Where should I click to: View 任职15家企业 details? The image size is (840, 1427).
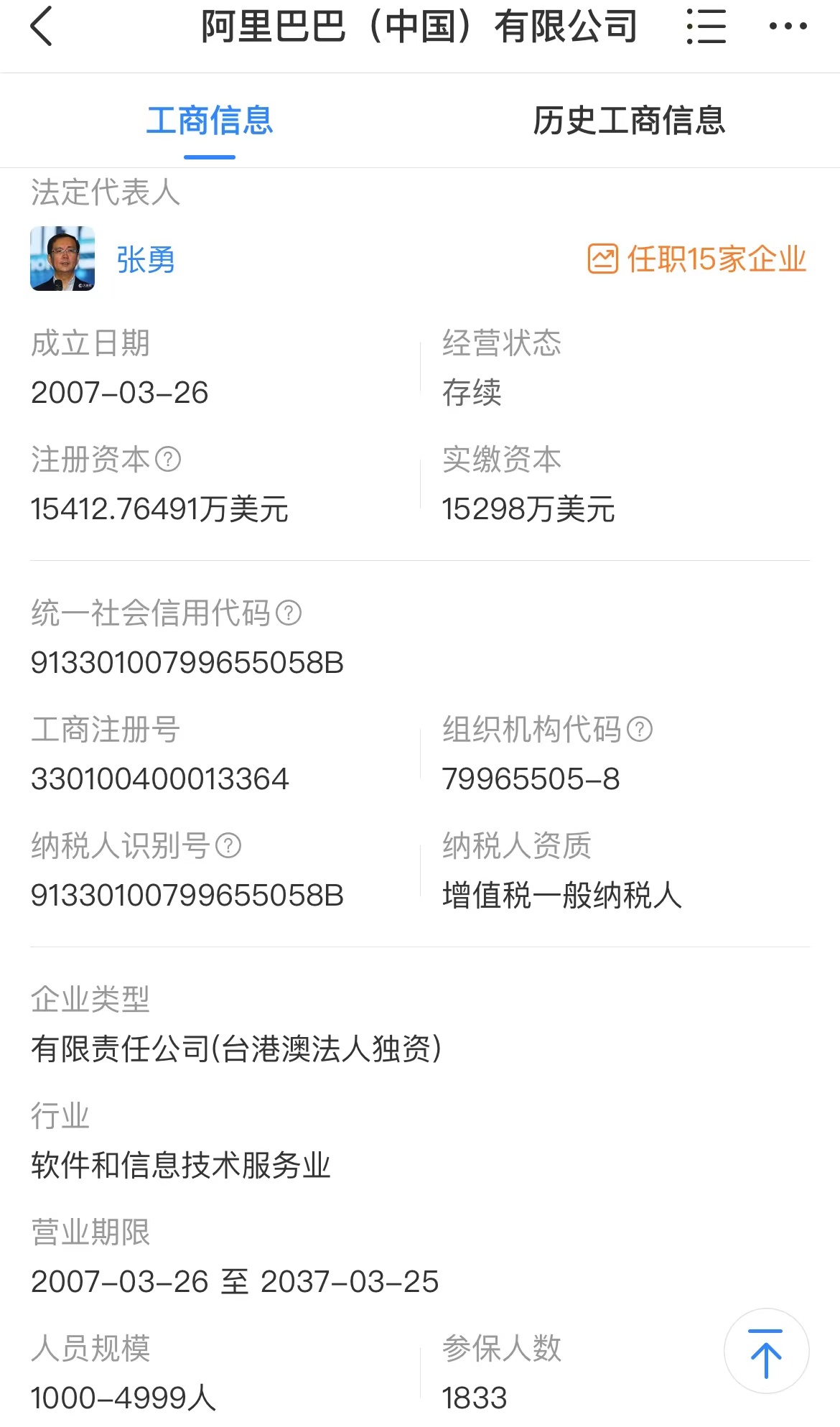[697, 259]
